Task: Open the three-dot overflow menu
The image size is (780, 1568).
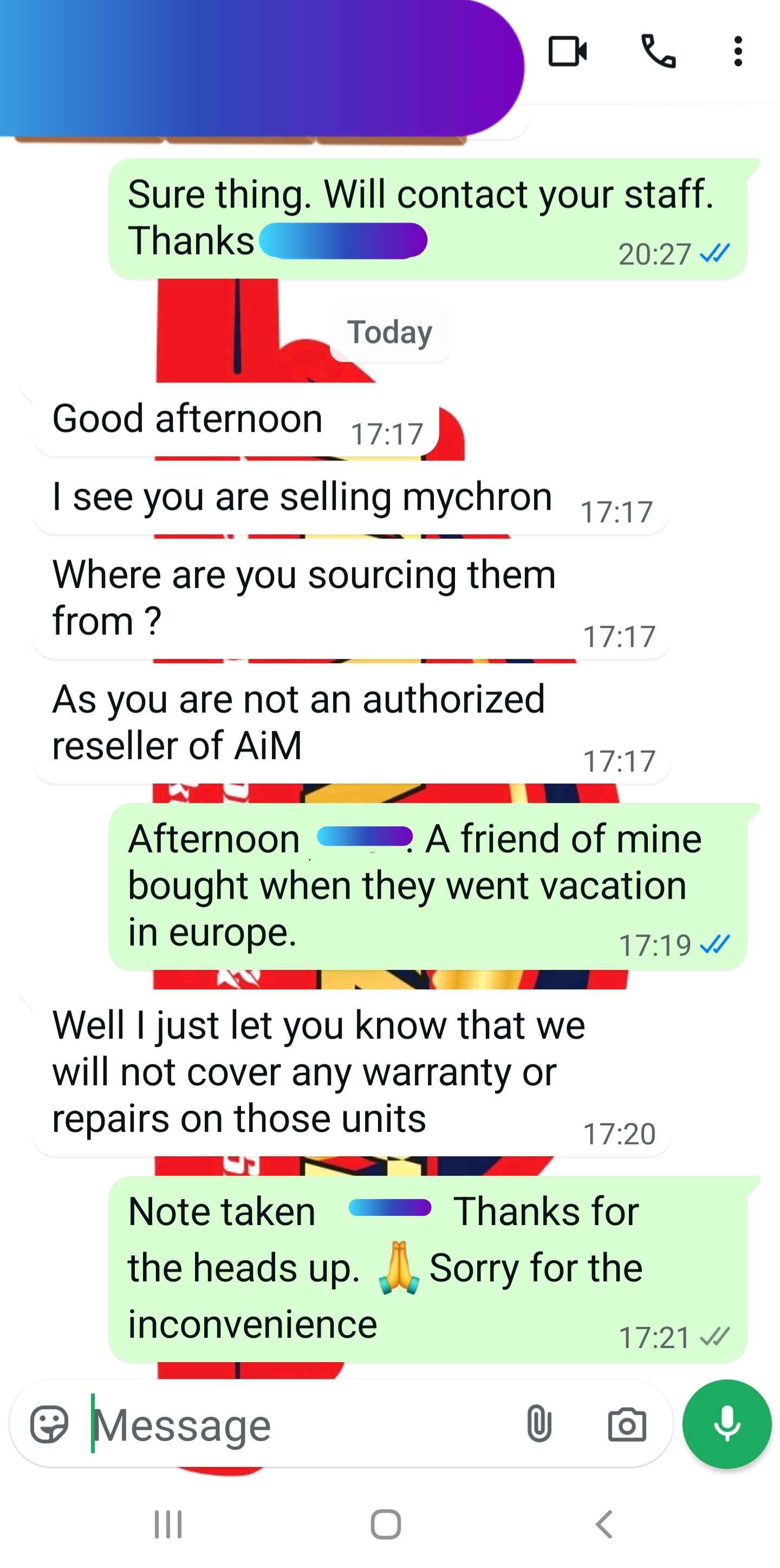Action: 738,51
